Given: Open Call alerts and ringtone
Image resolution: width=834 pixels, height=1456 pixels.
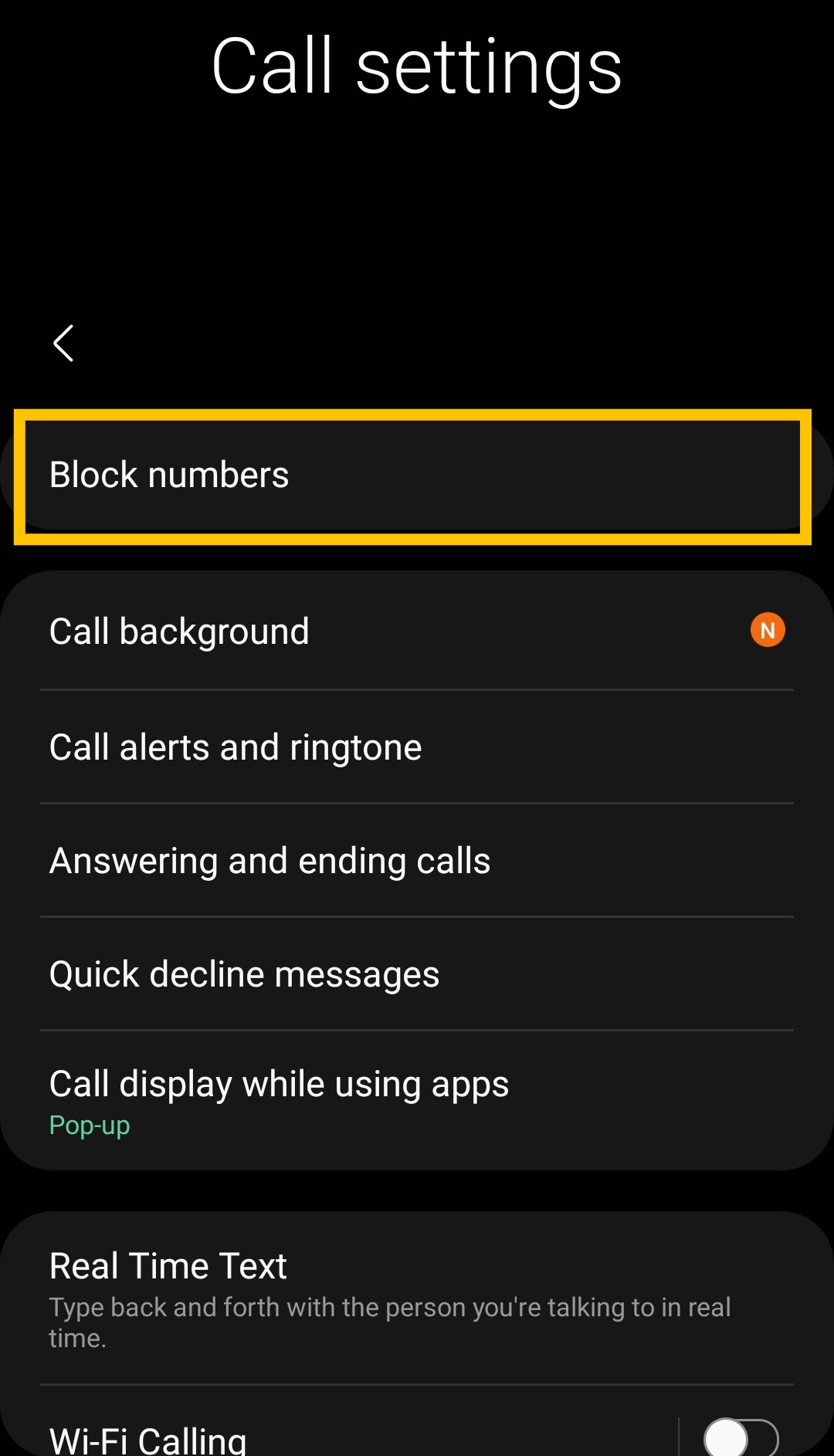Looking at the screenshot, I should 417,747.
